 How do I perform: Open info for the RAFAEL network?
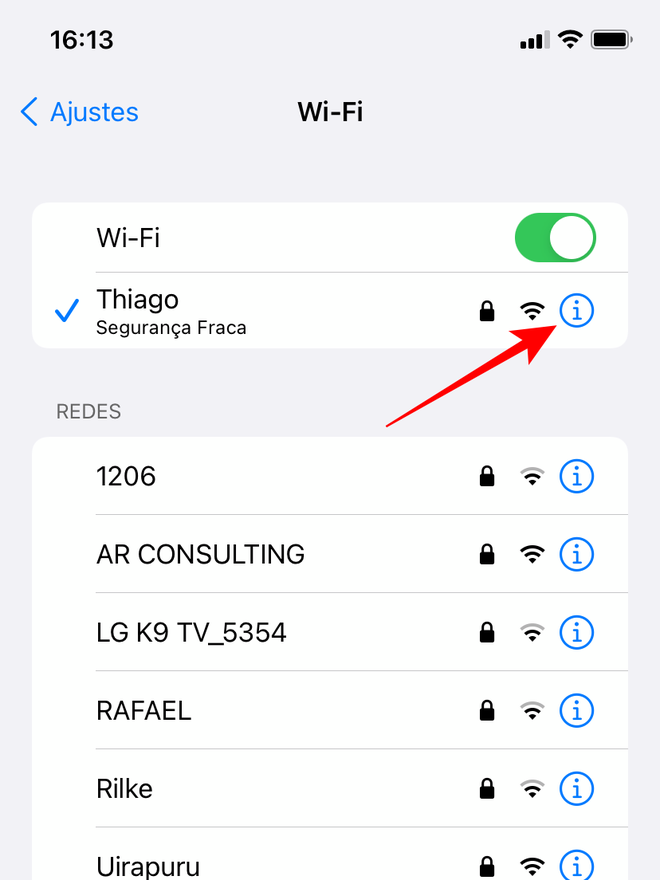coord(576,711)
